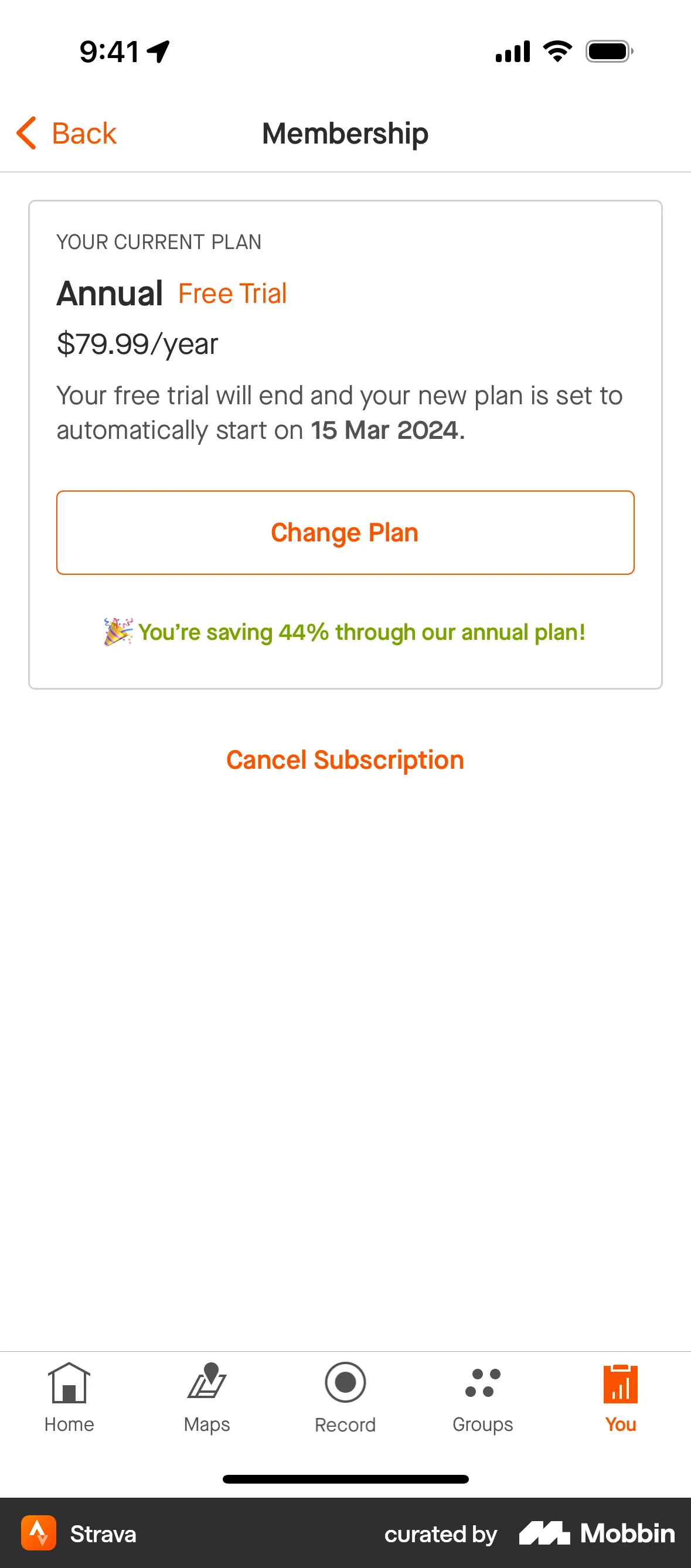Go Back to previous screen
The width and height of the screenshot is (691, 1568).
click(67, 132)
